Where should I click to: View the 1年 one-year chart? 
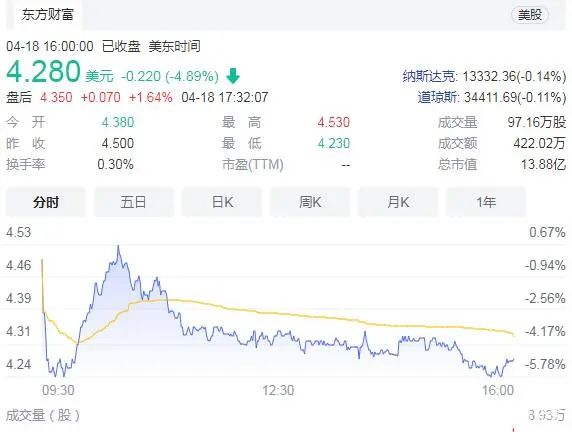click(x=486, y=202)
